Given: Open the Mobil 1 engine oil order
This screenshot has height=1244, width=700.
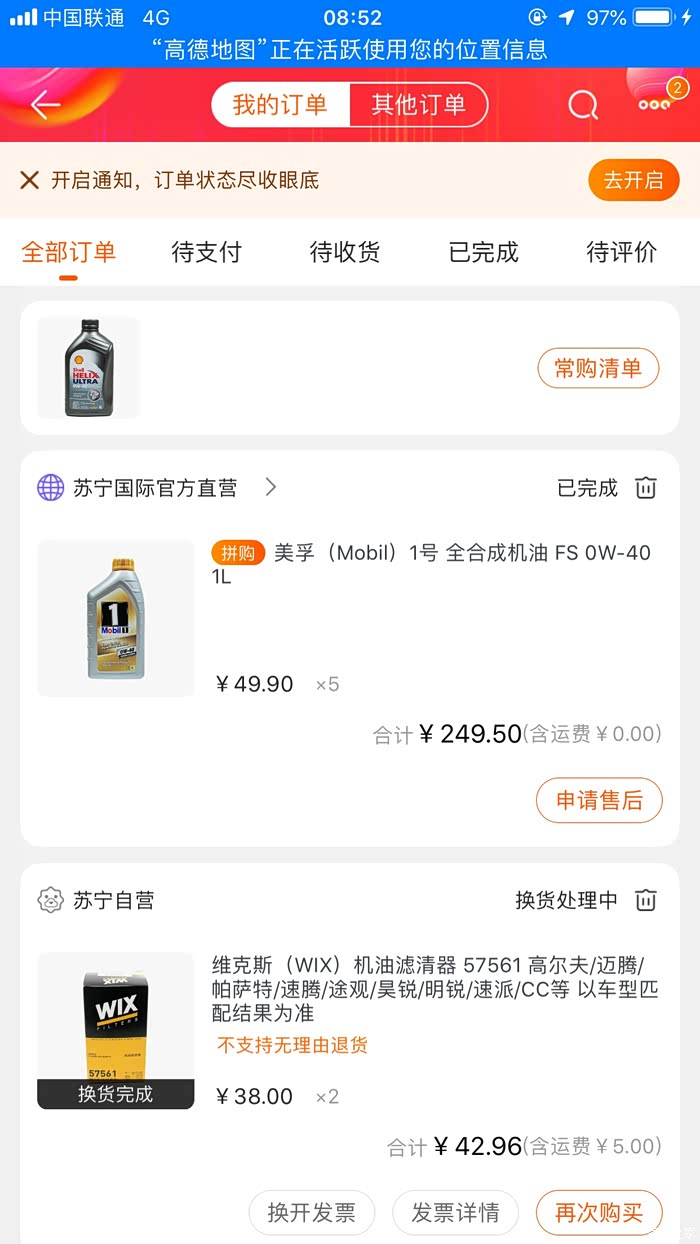Looking at the screenshot, I should click(430, 565).
